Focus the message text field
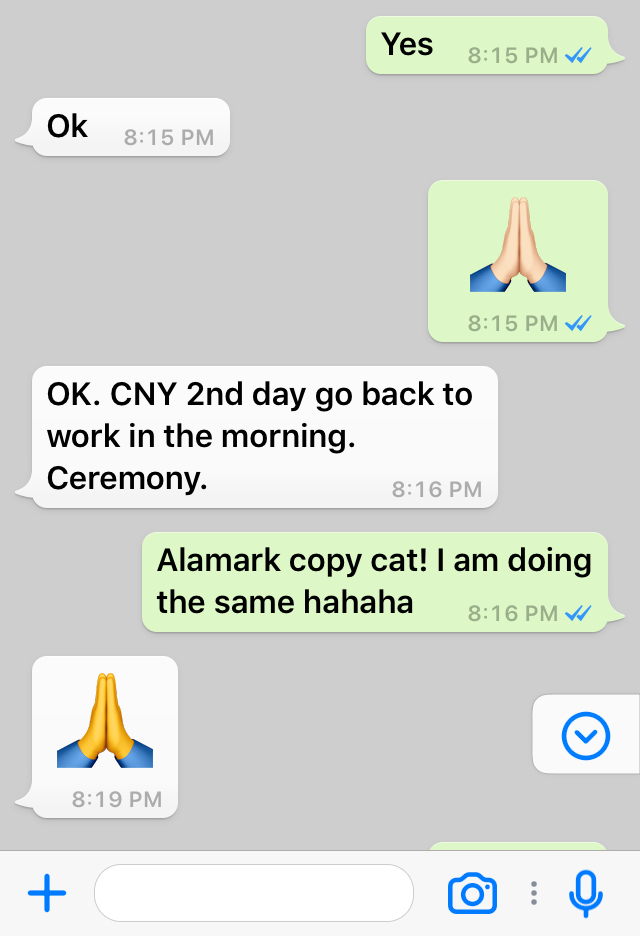 [x=253, y=893]
